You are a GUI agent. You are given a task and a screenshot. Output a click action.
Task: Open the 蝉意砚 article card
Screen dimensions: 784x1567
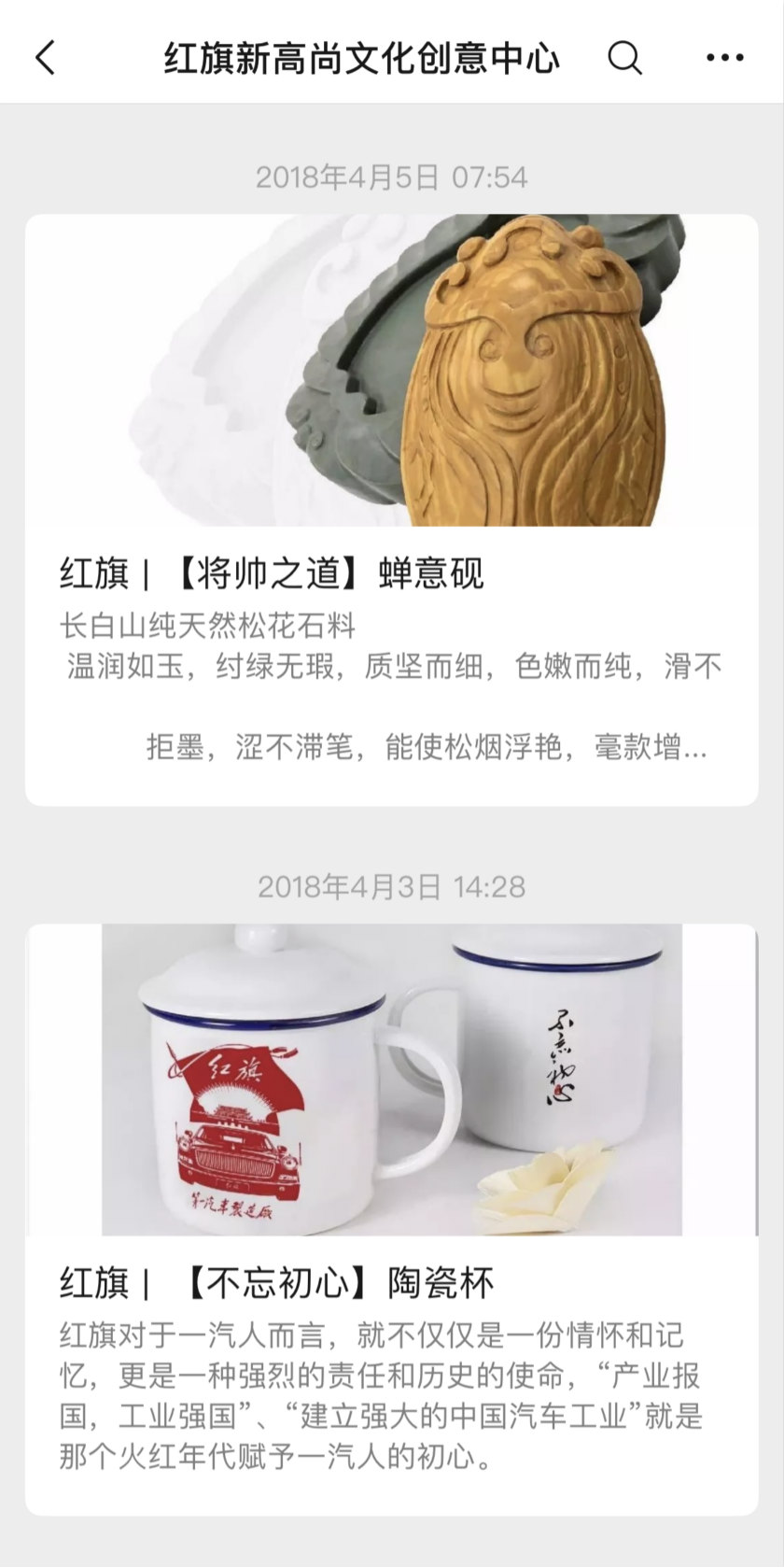coord(391,510)
